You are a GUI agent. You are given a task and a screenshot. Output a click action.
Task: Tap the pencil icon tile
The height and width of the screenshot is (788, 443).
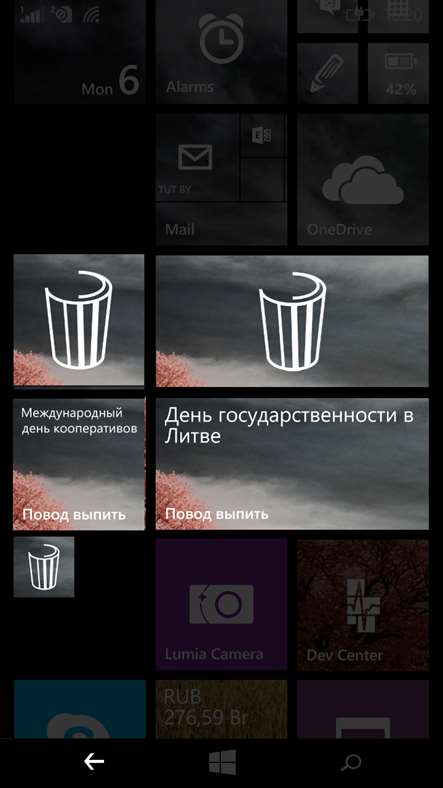327,73
